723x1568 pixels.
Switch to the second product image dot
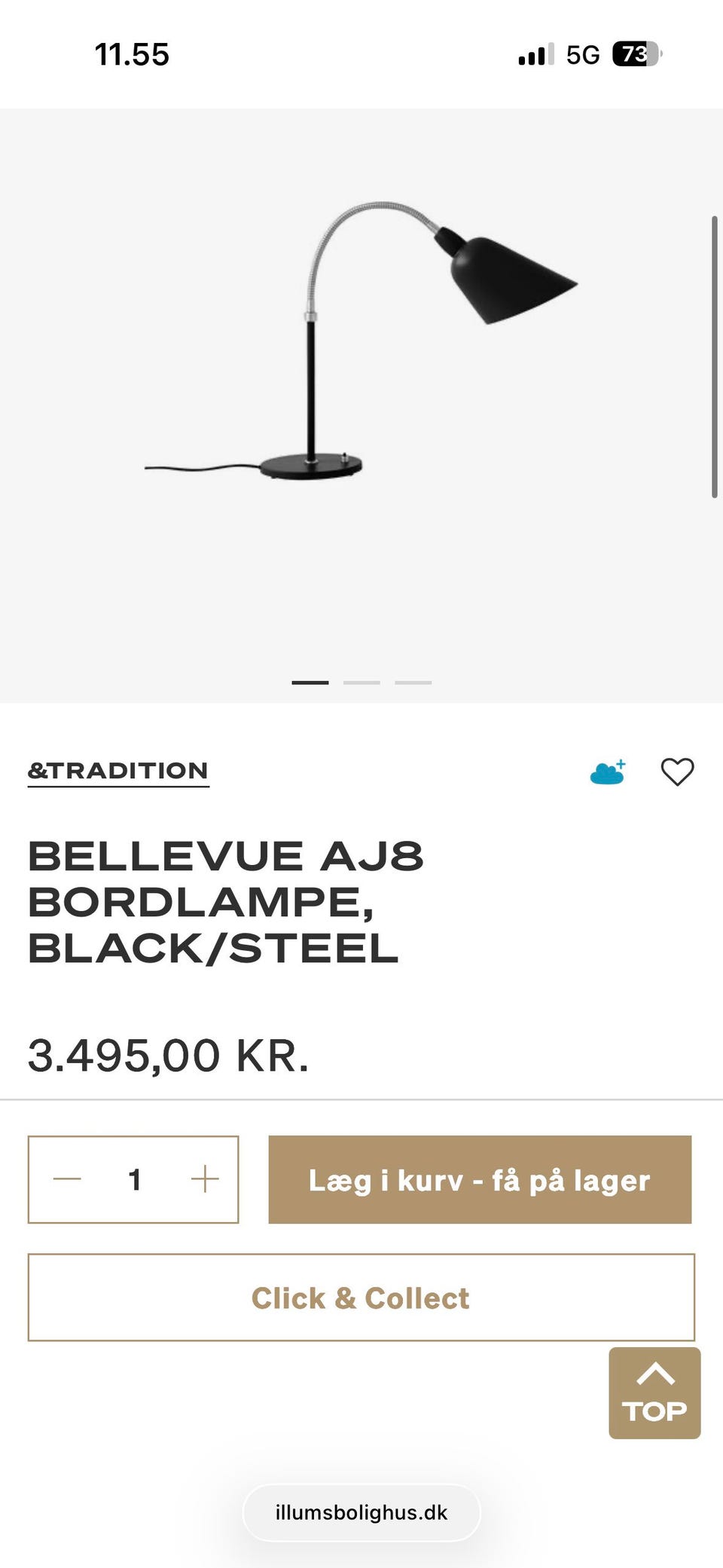[361, 681]
